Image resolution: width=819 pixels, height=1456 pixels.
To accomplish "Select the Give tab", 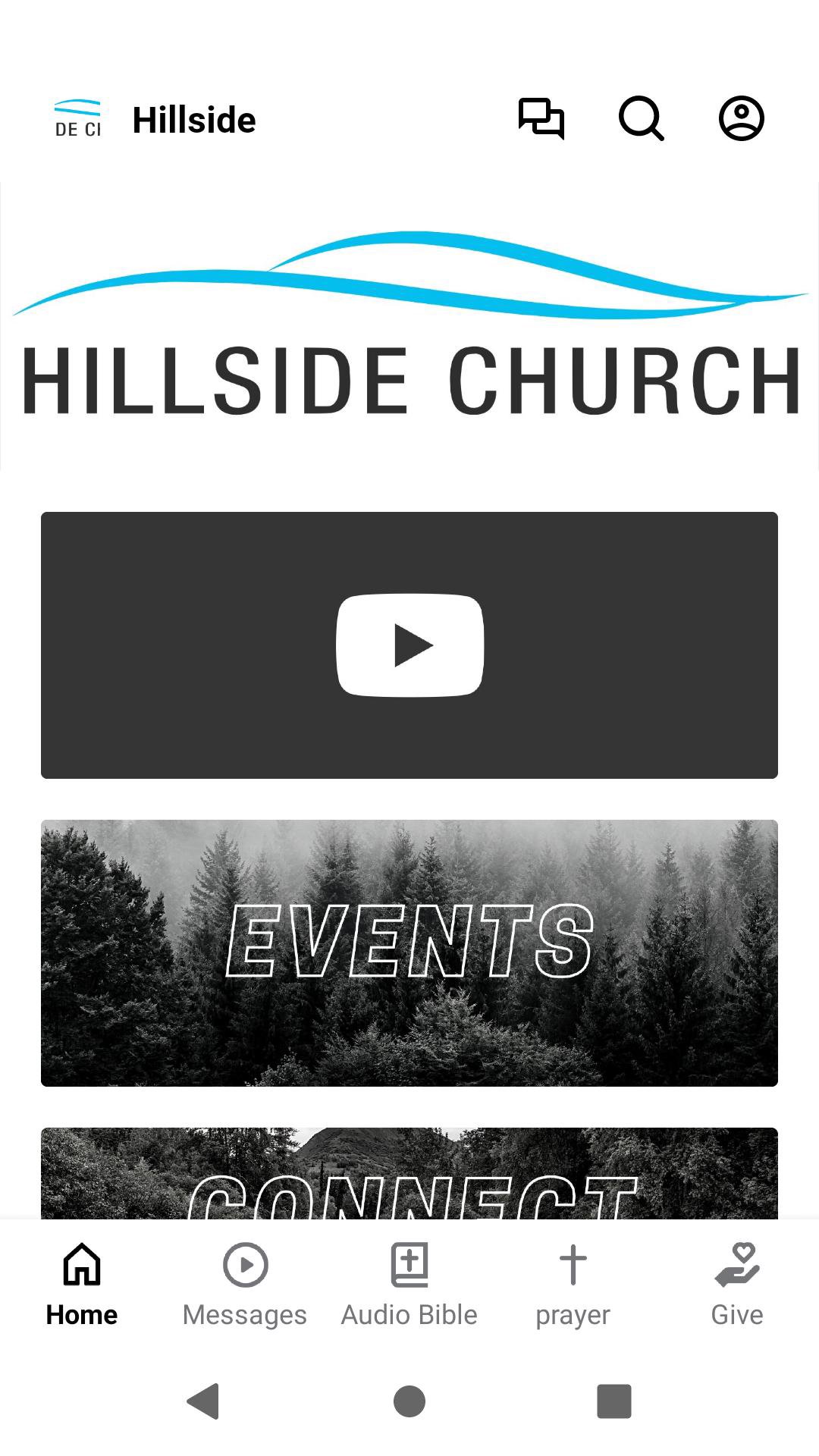I will (736, 1285).
